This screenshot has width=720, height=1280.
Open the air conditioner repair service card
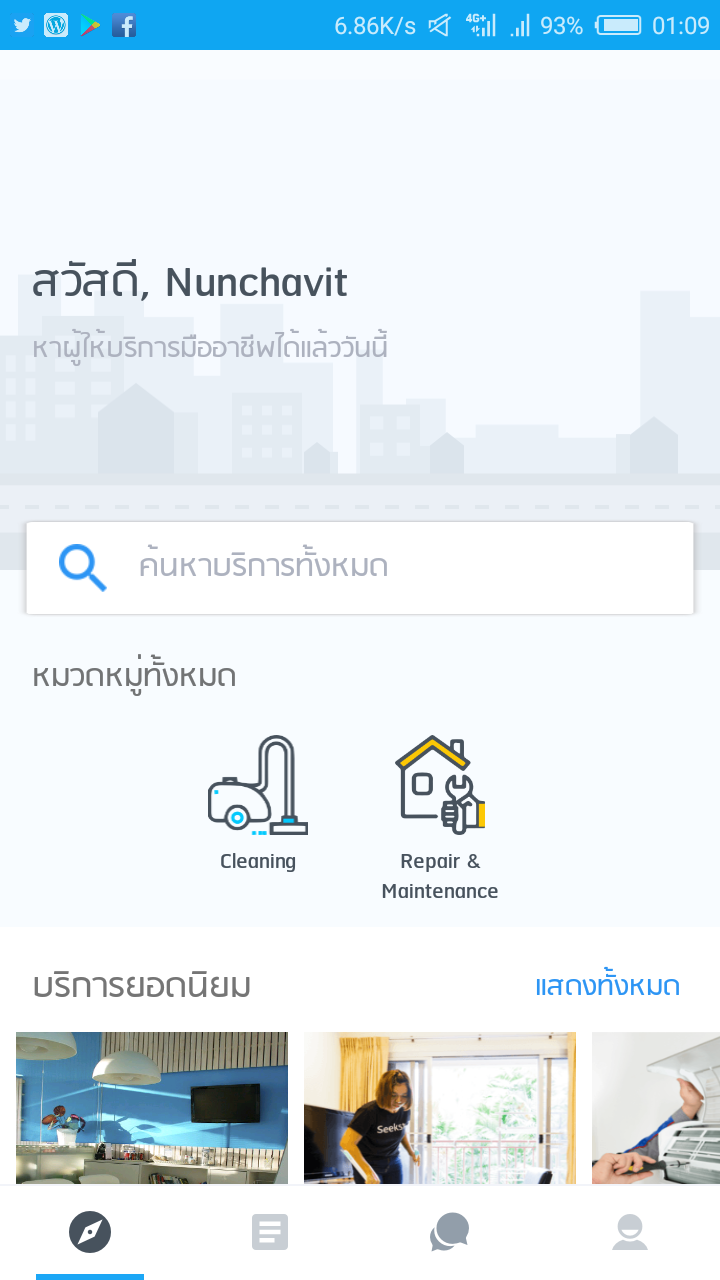point(656,1107)
